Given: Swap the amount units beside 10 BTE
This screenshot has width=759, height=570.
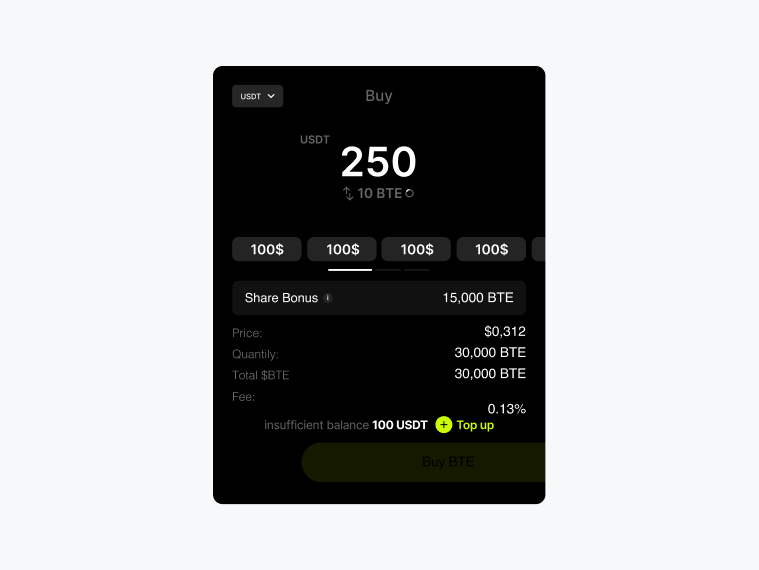Looking at the screenshot, I should pos(348,193).
